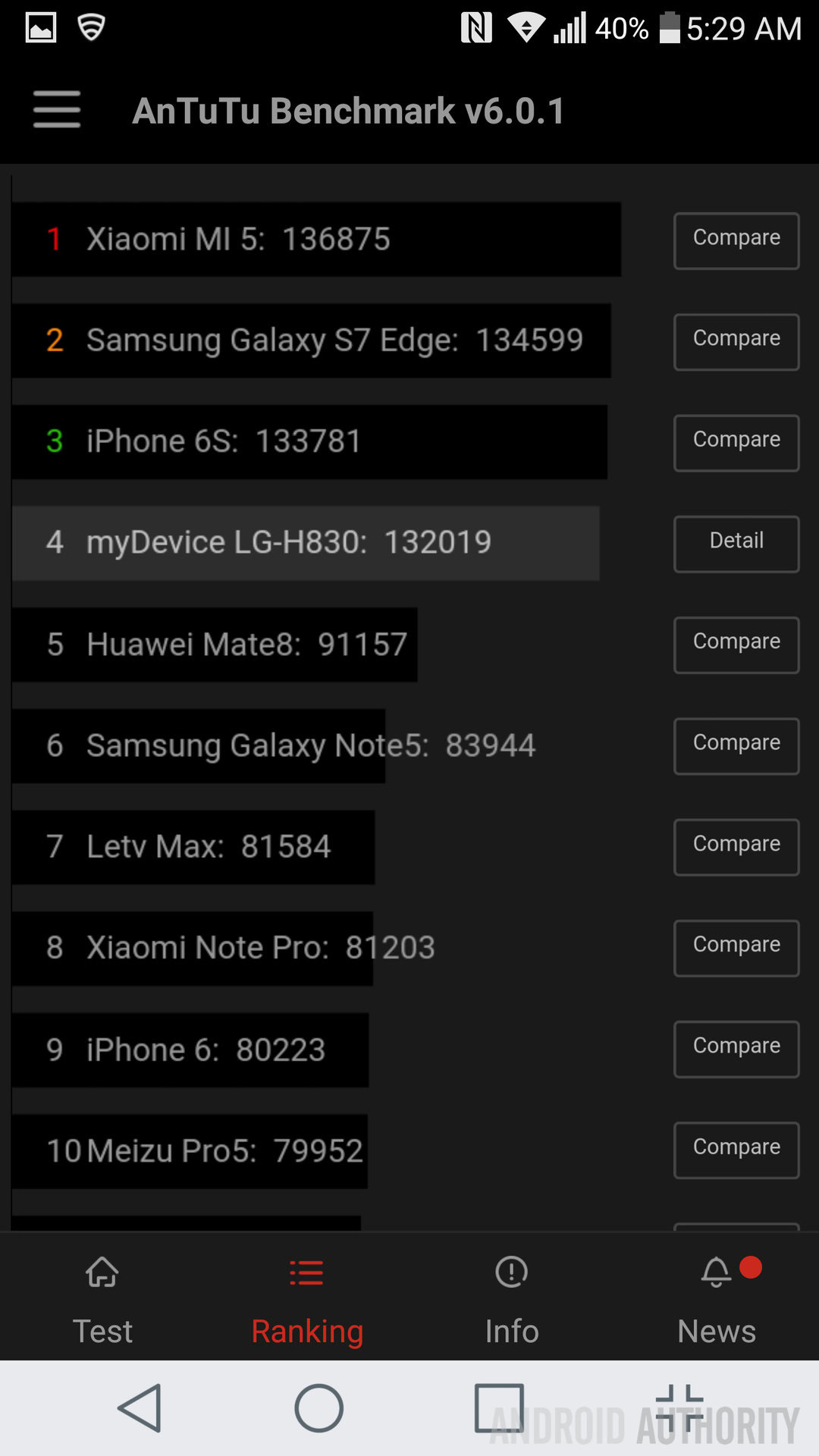Open the hamburger drawer menu
This screenshot has height=1456, width=819.
[x=57, y=110]
